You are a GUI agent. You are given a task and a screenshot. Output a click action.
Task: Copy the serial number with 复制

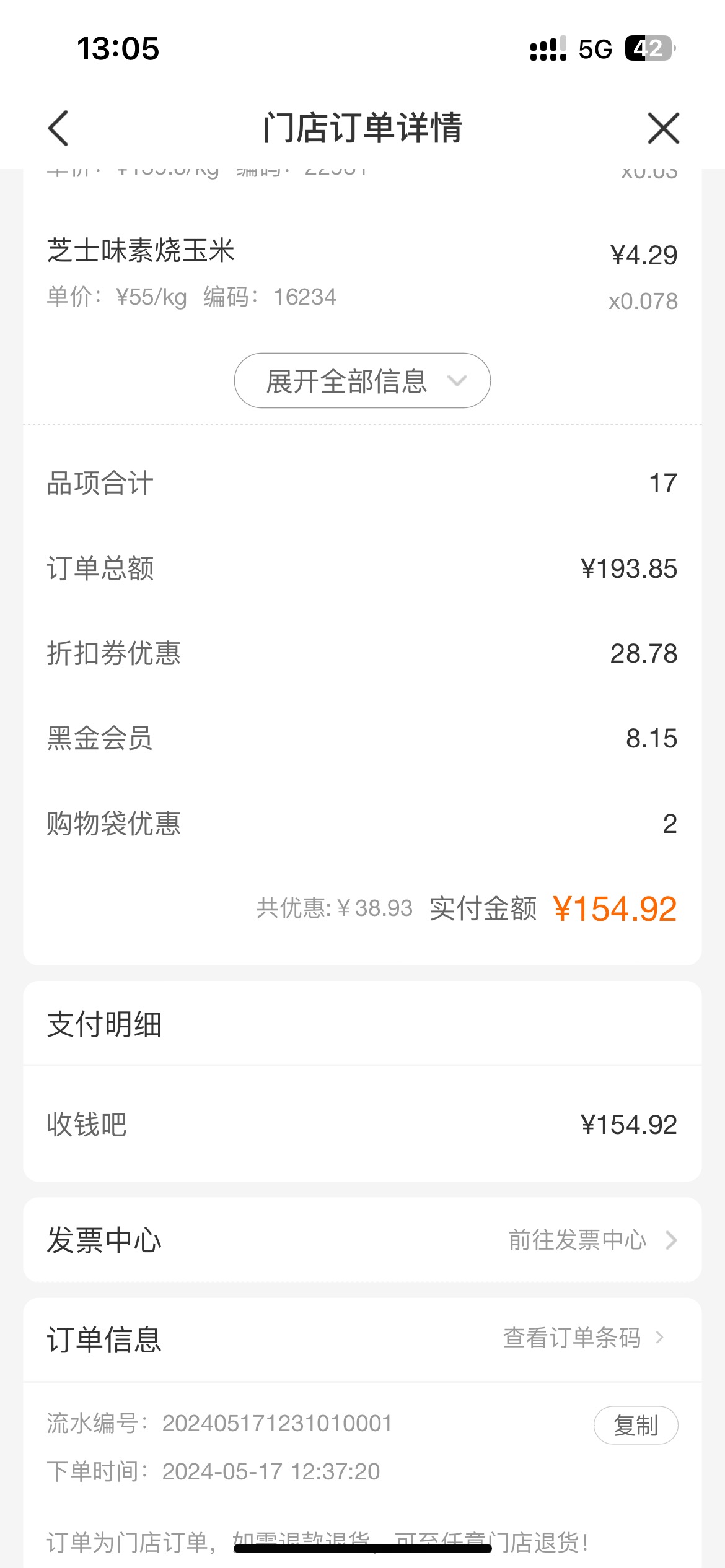tap(636, 1425)
